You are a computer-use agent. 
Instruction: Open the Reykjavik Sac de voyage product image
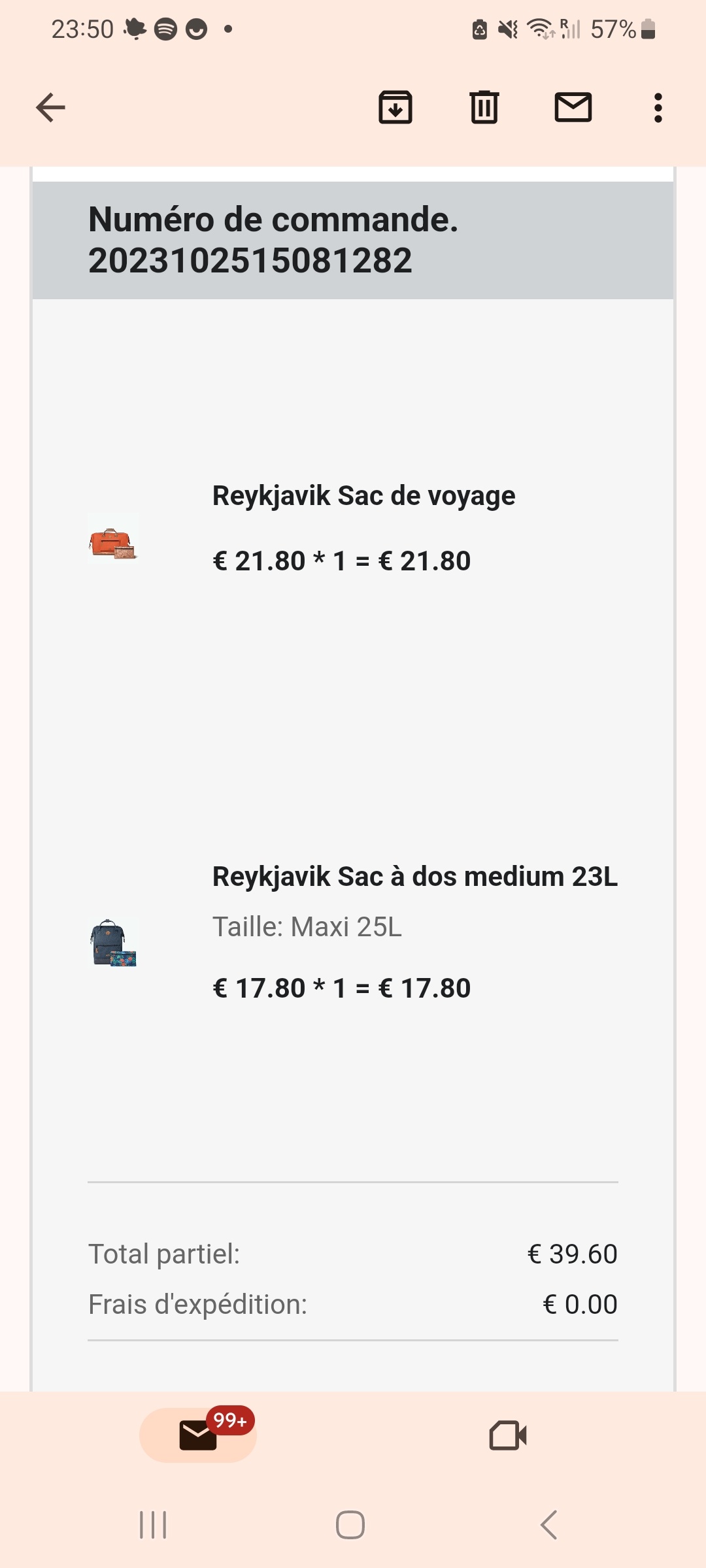[113, 538]
